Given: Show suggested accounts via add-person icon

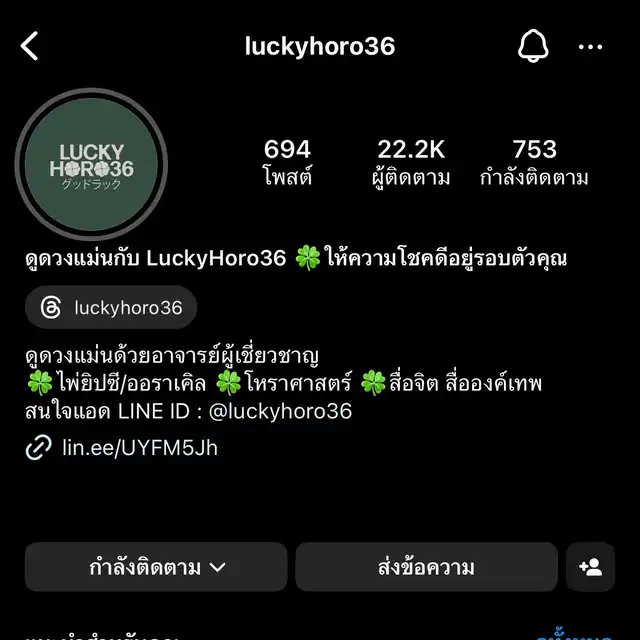Looking at the screenshot, I should click(590, 567).
